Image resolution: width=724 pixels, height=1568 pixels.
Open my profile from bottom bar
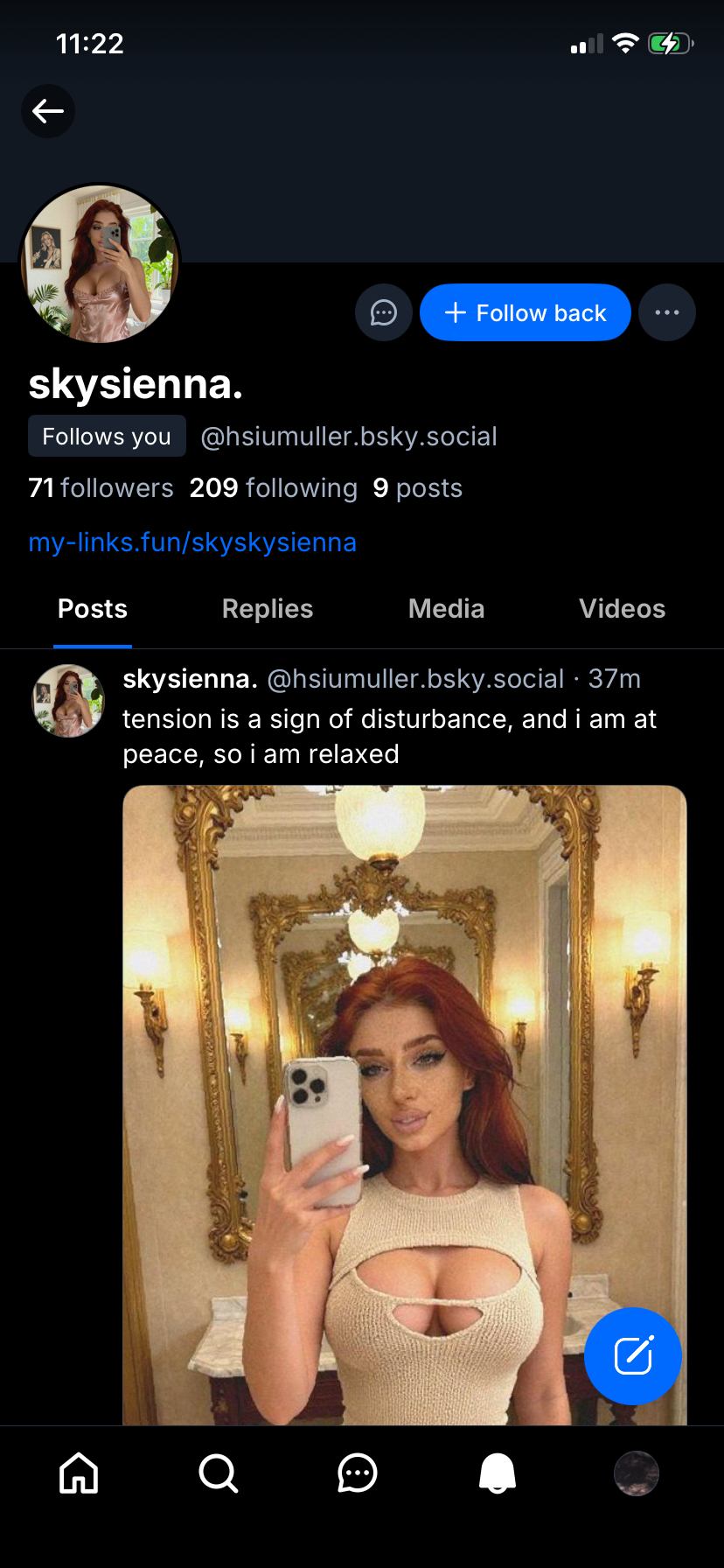tap(637, 1473)
